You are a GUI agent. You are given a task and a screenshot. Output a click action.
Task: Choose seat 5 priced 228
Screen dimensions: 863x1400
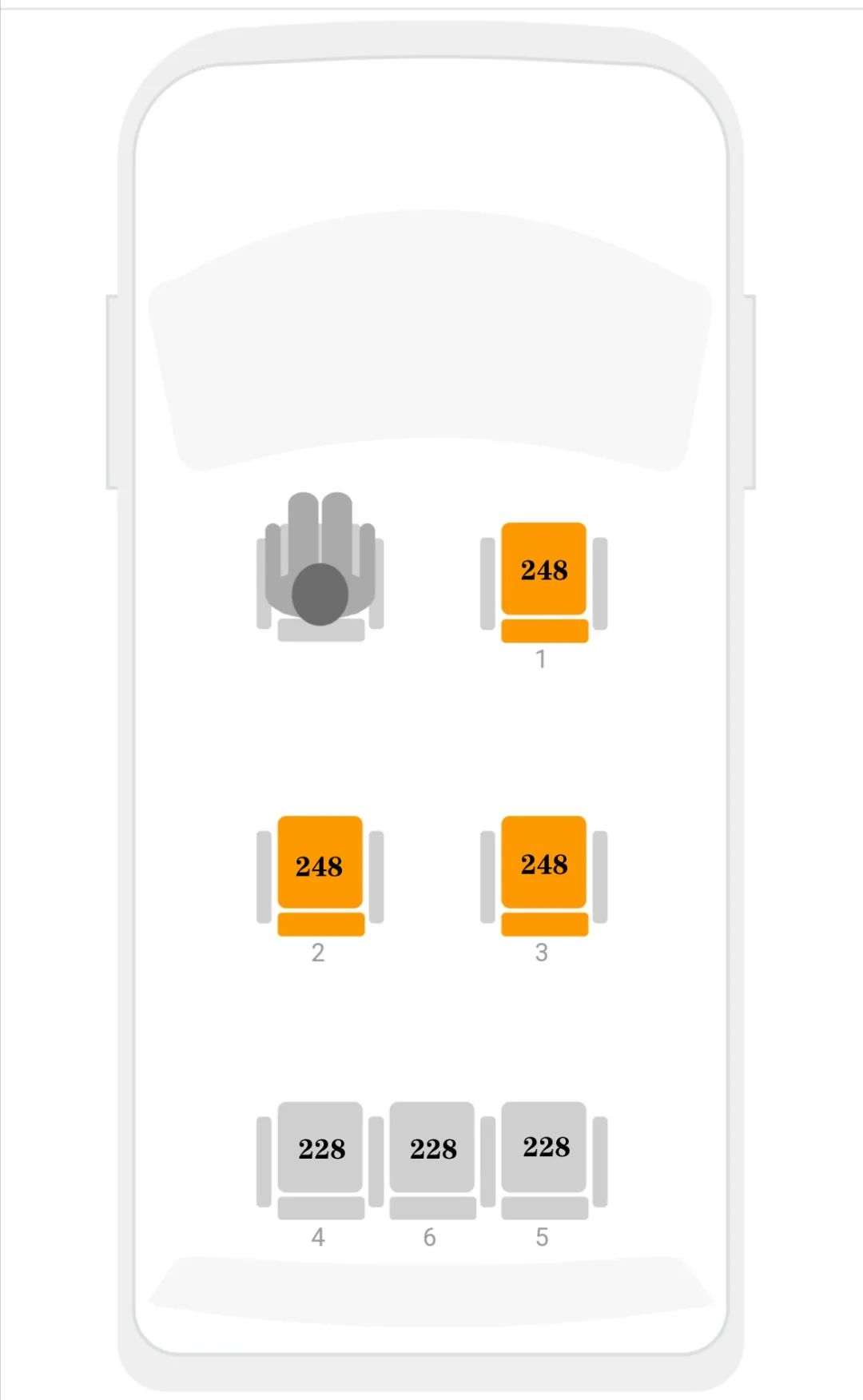pos(545,1147)
